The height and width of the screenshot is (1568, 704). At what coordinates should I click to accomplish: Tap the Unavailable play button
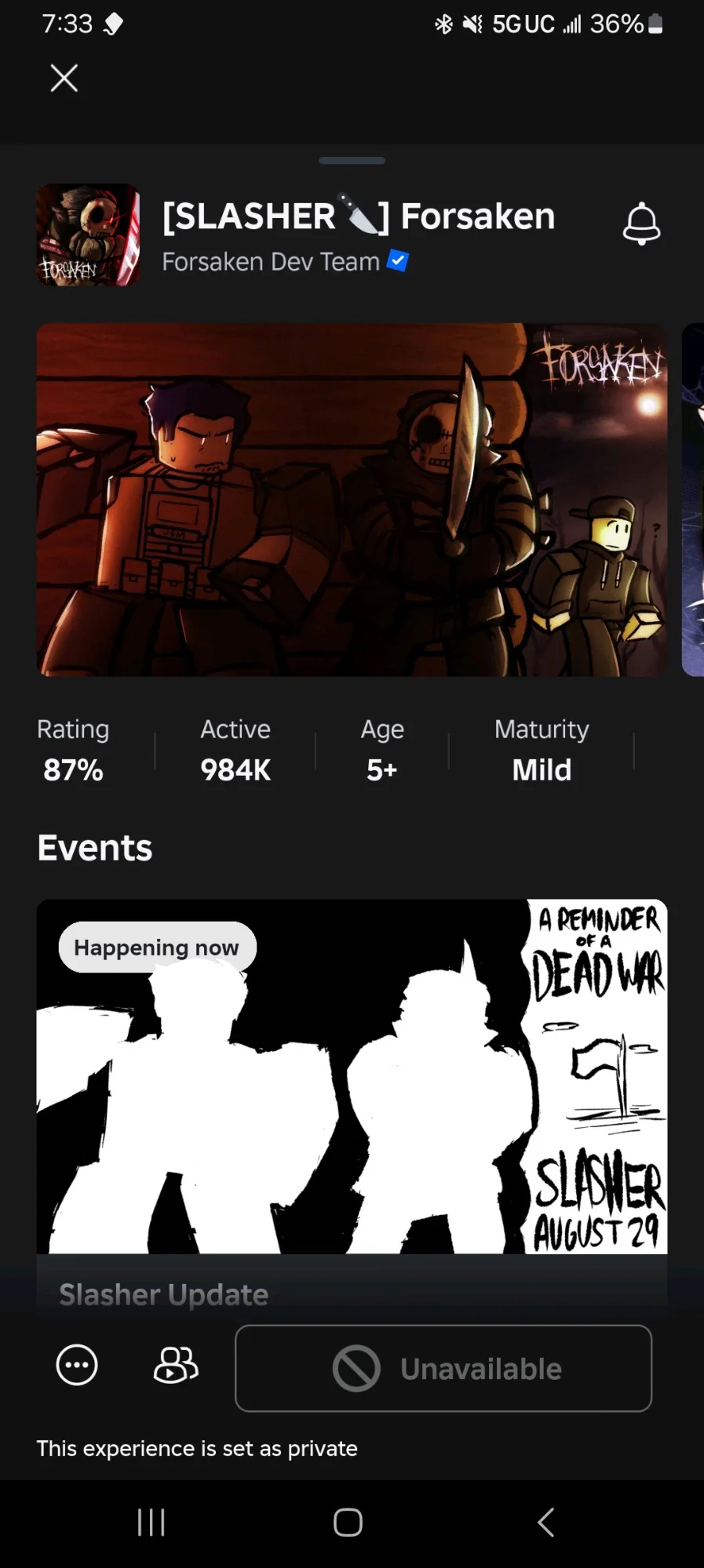pos(443,1368)
